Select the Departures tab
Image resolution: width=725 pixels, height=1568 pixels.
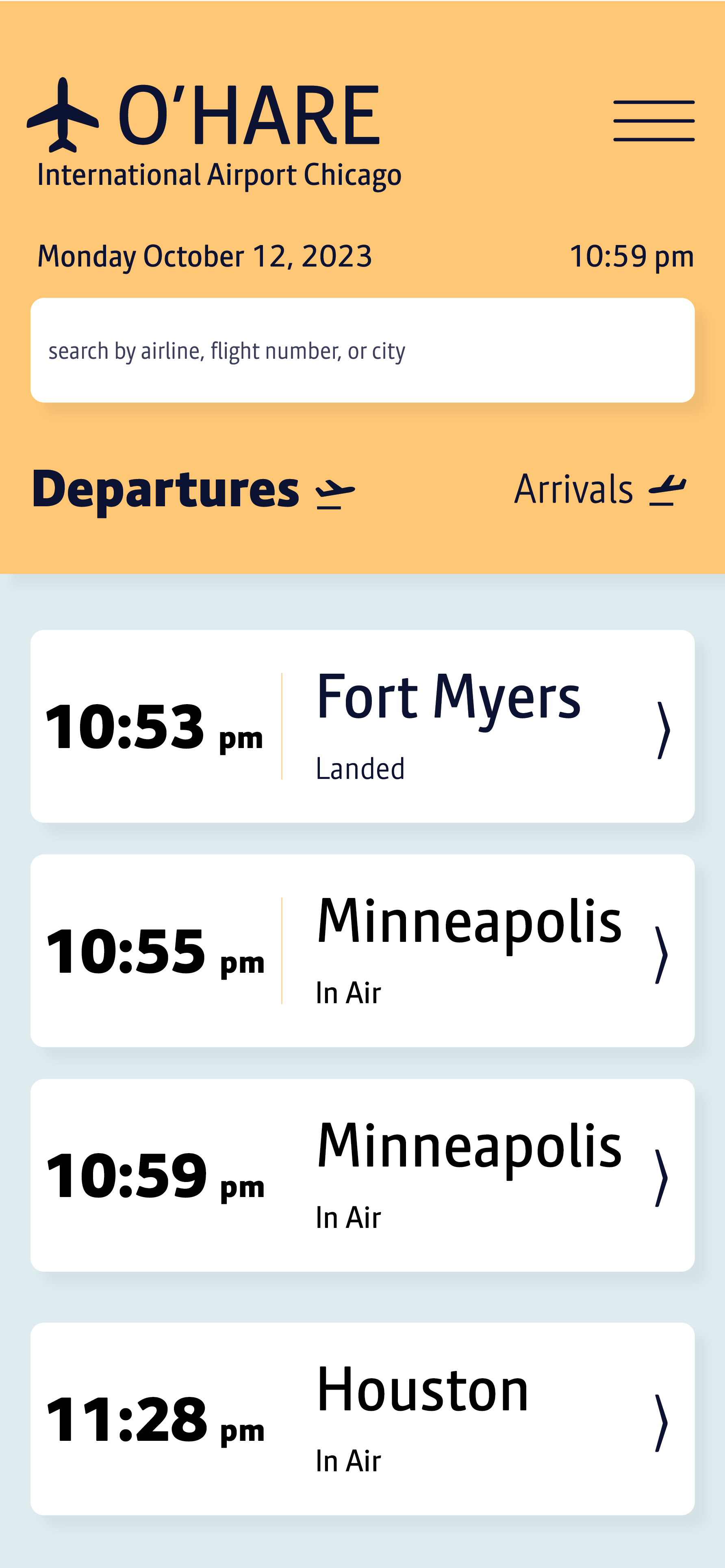pos(193,489)
